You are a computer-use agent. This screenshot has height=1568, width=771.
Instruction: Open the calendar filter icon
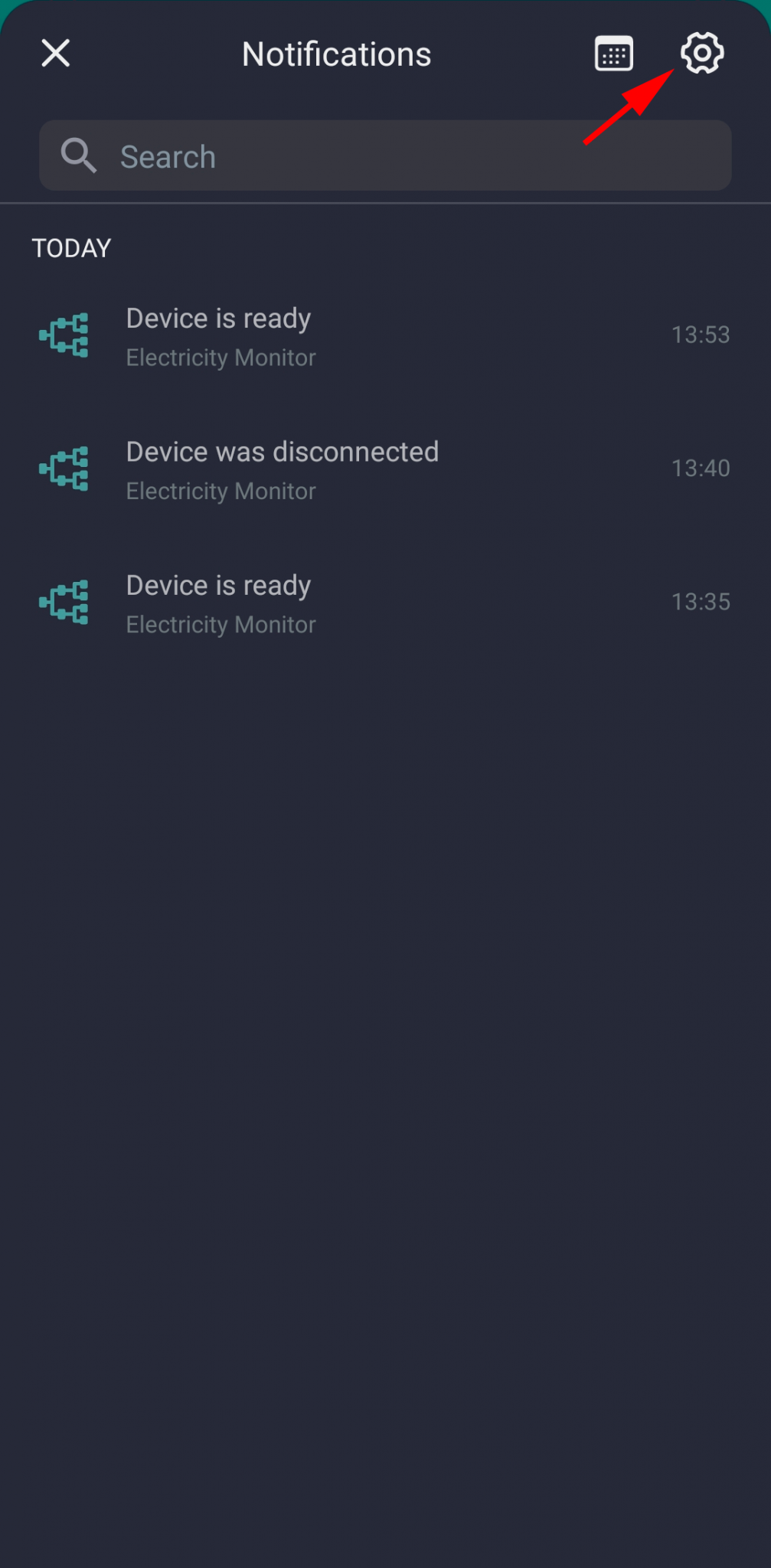click(x=613, y=53)
